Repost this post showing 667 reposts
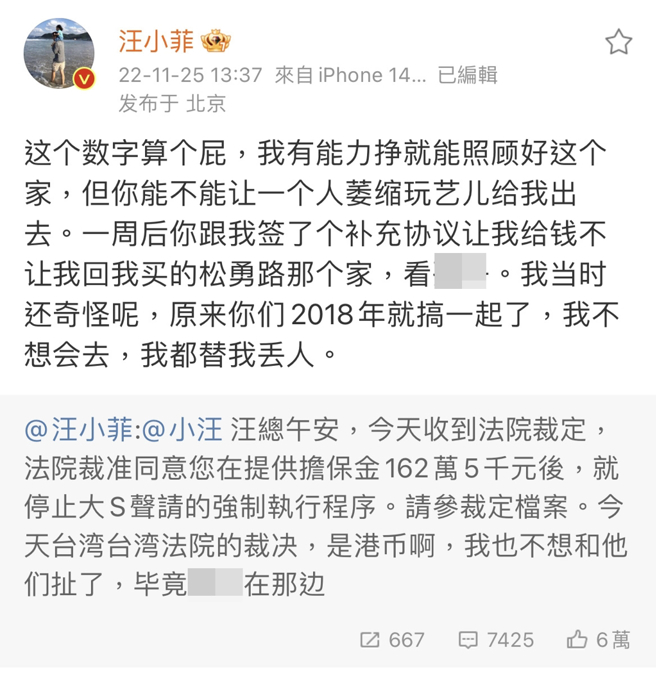This screenshot has width=656, height=681. (x=392, y=639)
